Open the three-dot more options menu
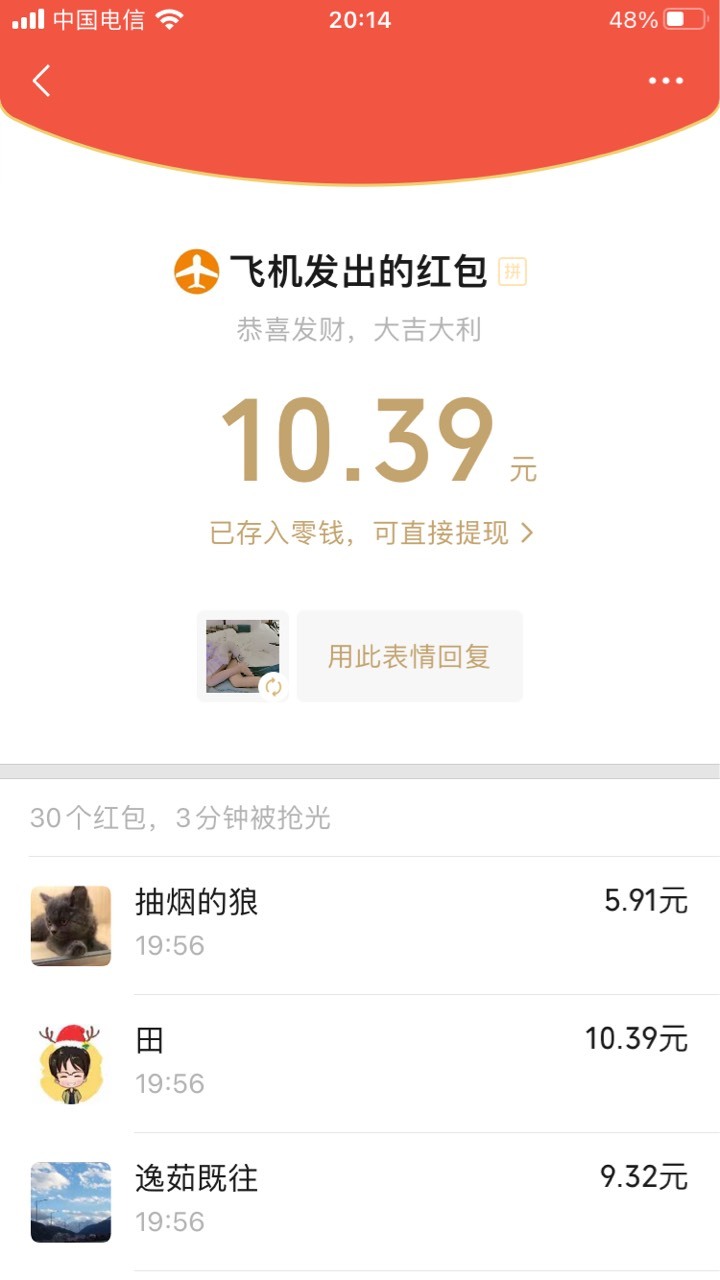Screen dimensions: 720x1280 666,81
